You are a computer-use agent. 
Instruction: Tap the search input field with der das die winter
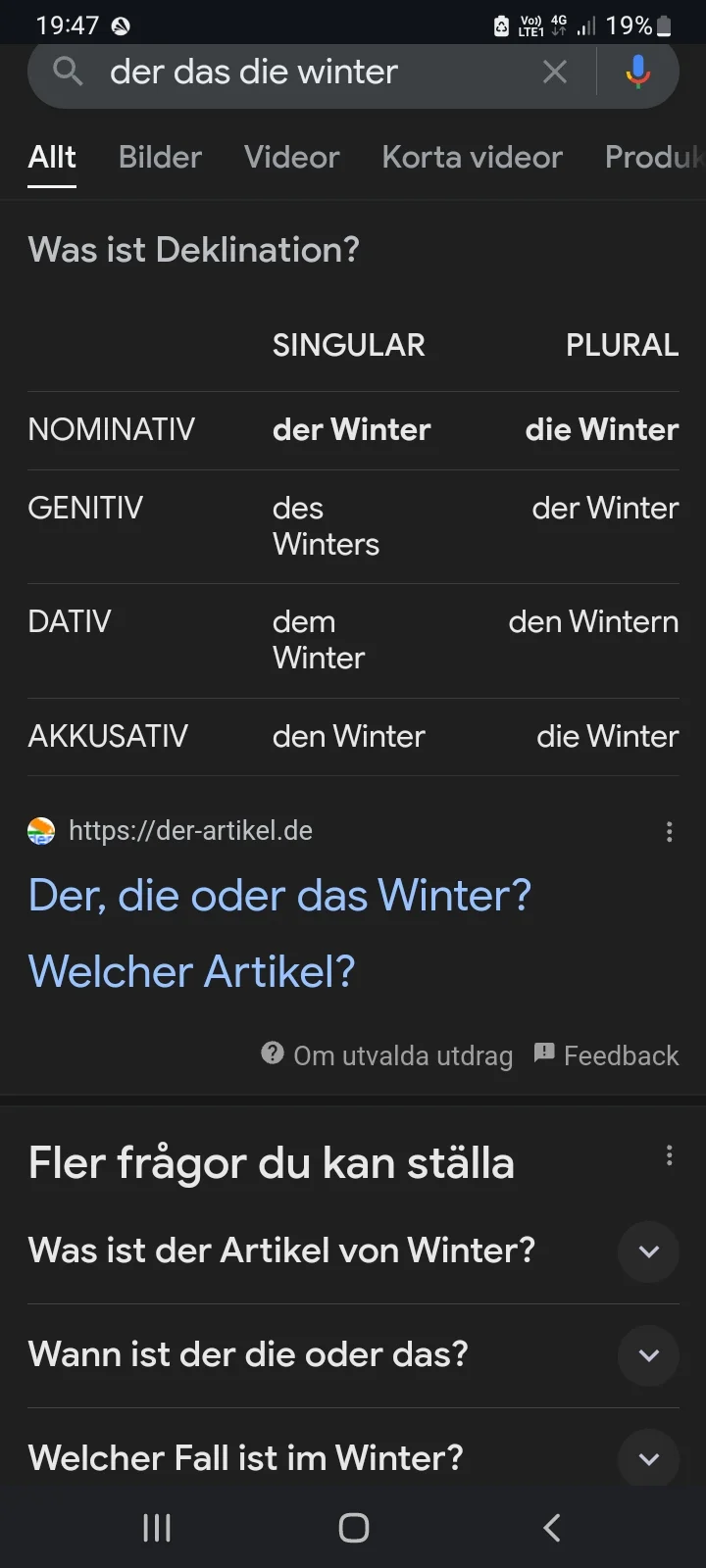tap(294, 71)
